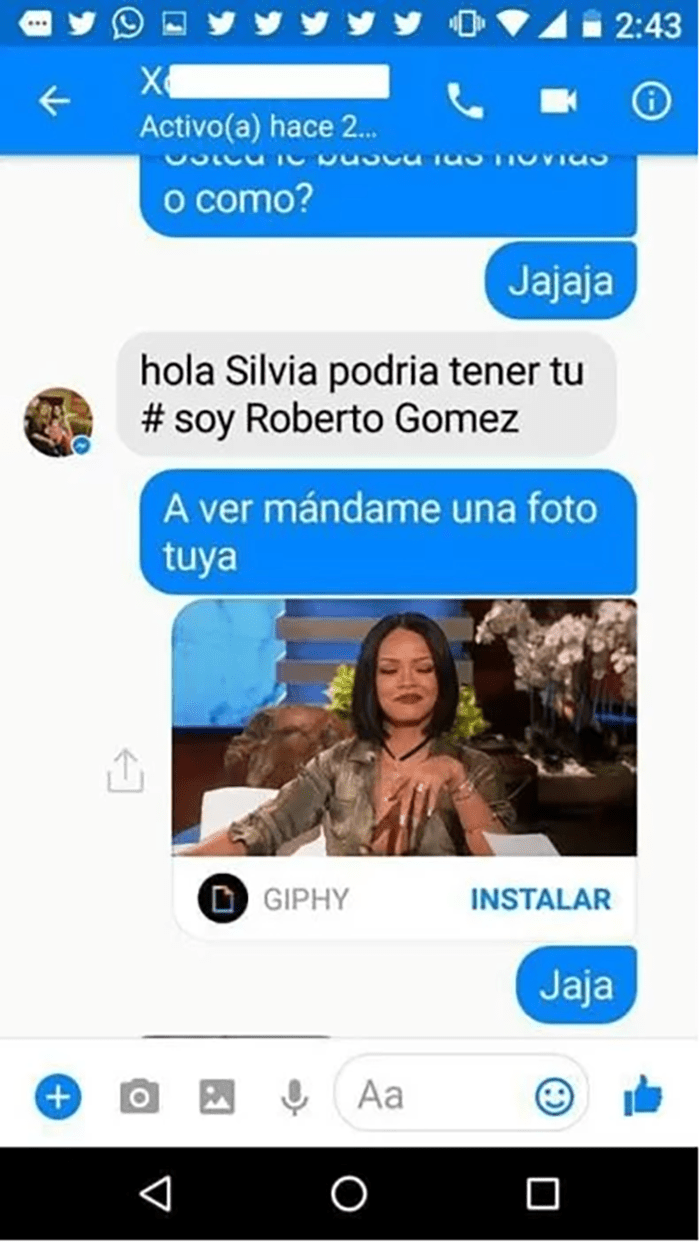
Task: Open the sent GIPHY gif
Action: [404, 728]
